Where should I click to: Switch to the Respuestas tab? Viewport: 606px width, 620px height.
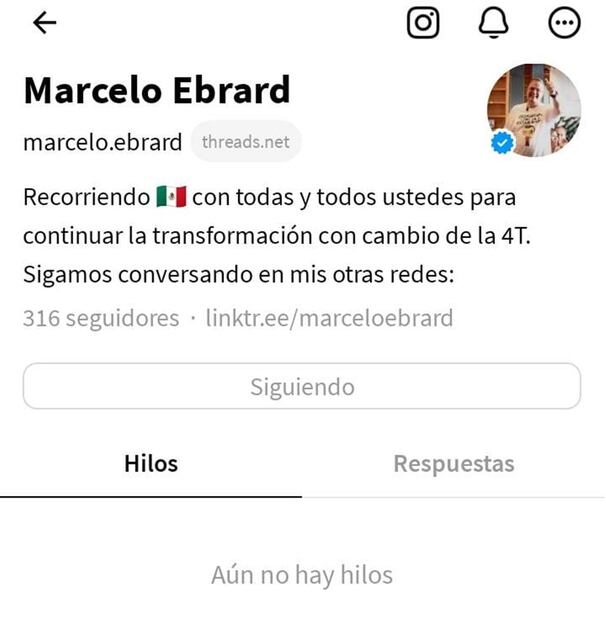point(453,464)
